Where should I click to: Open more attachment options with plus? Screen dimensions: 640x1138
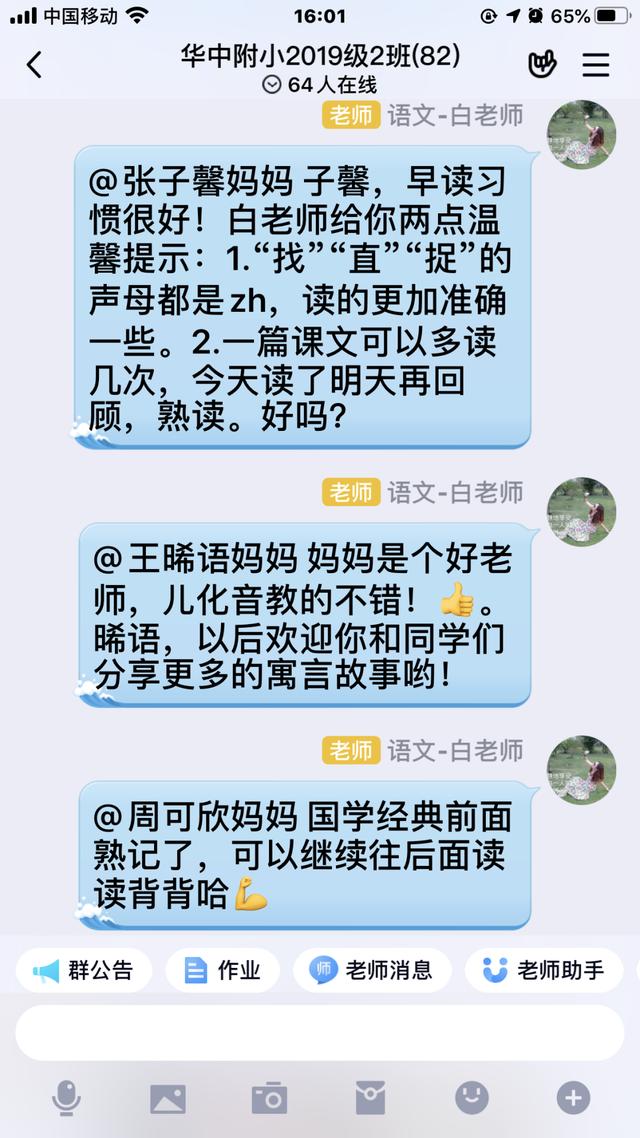573,1098
